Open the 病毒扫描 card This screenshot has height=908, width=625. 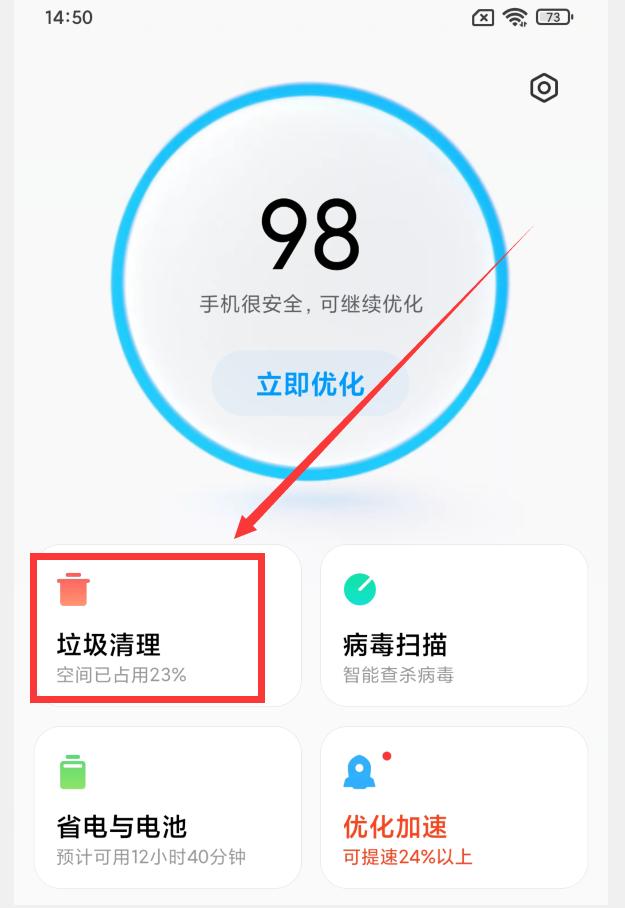coord(453,626)
